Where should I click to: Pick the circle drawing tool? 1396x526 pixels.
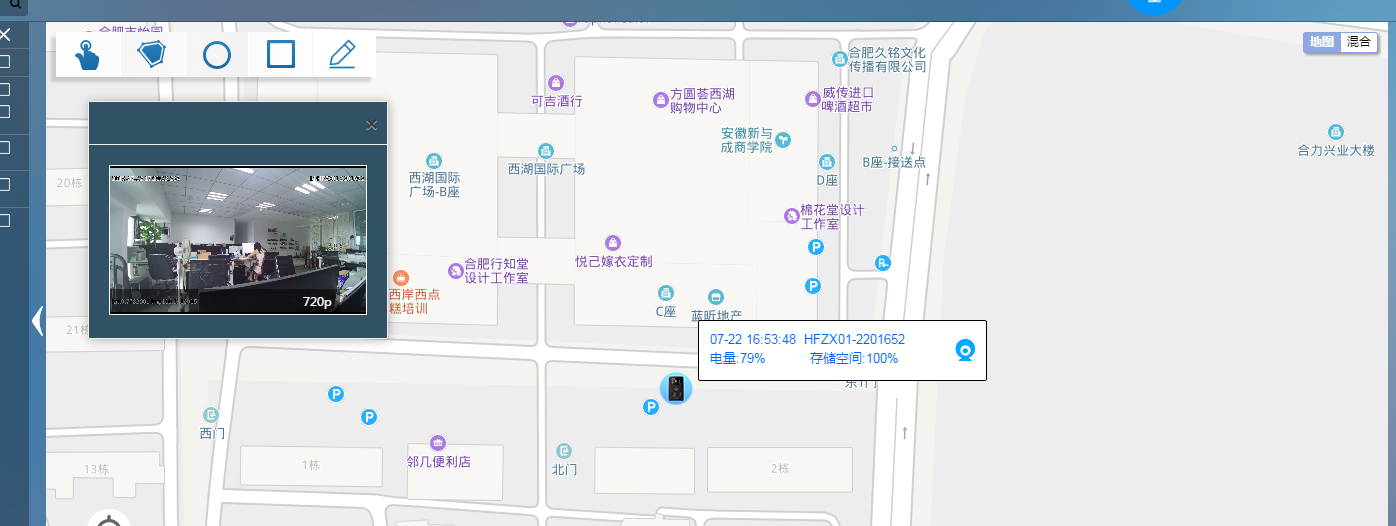(217, 54)
